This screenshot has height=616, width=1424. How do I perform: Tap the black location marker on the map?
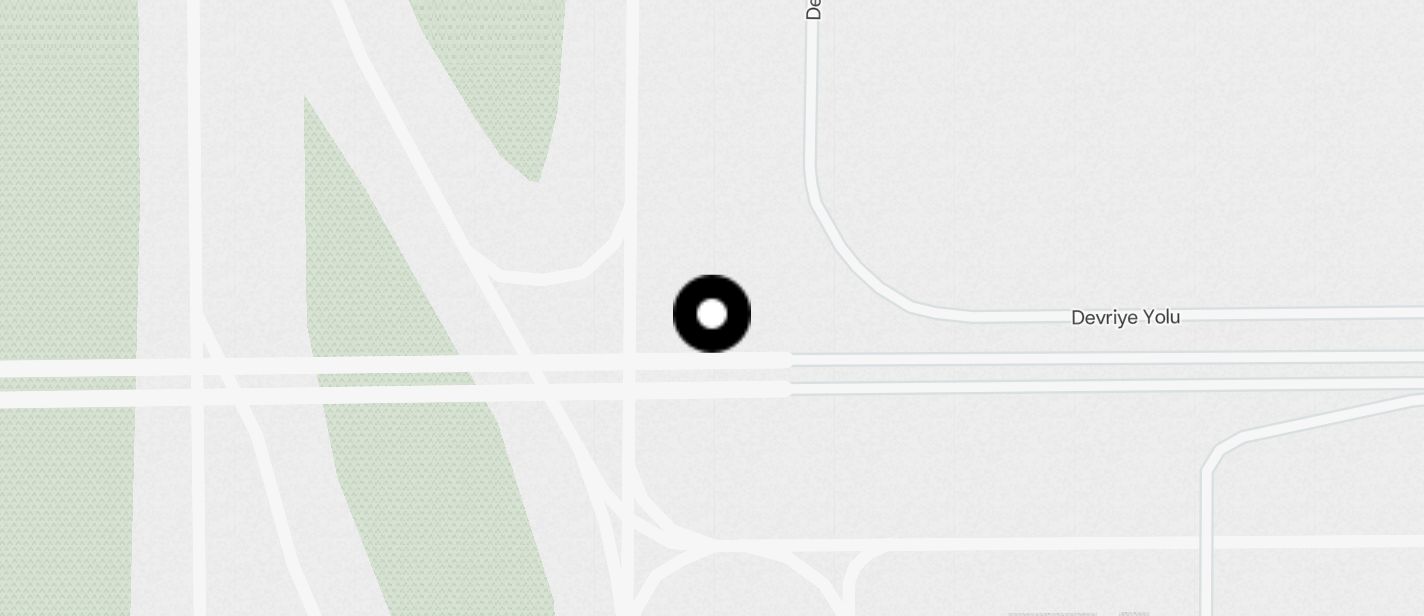point(712,314)
